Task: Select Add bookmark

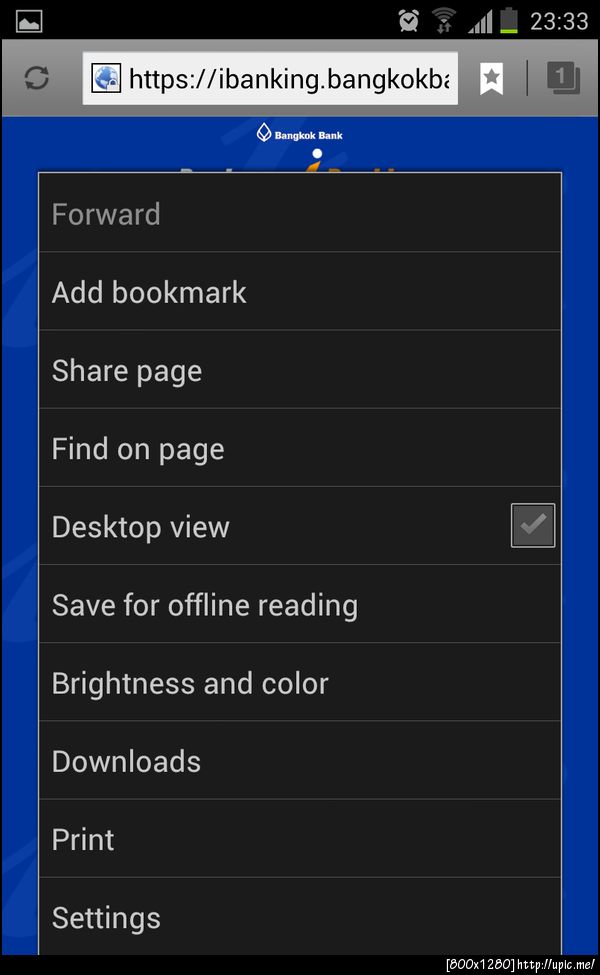Action: click(x=299, y=292)
